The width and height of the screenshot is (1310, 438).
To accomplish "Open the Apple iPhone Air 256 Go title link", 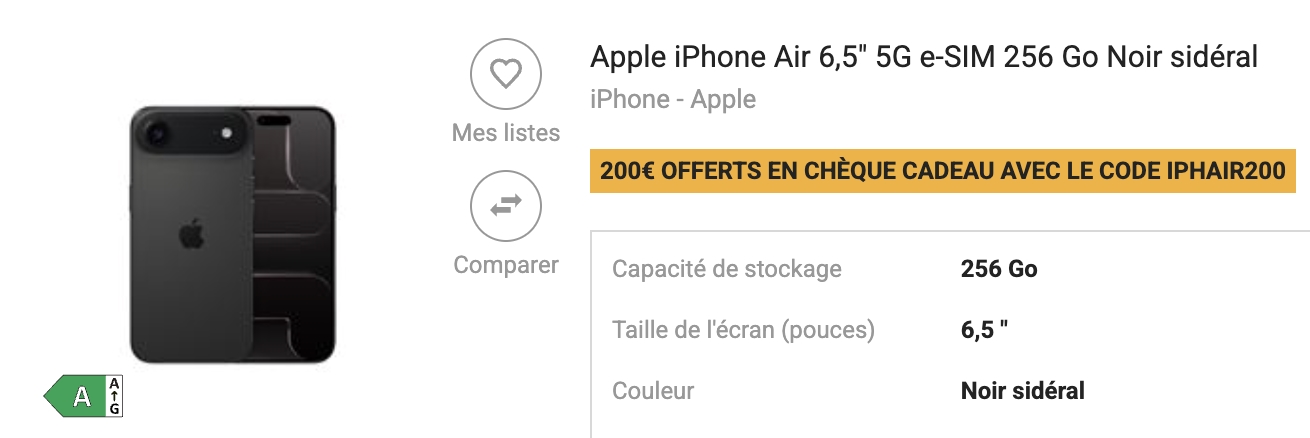I will pos(923,58).
